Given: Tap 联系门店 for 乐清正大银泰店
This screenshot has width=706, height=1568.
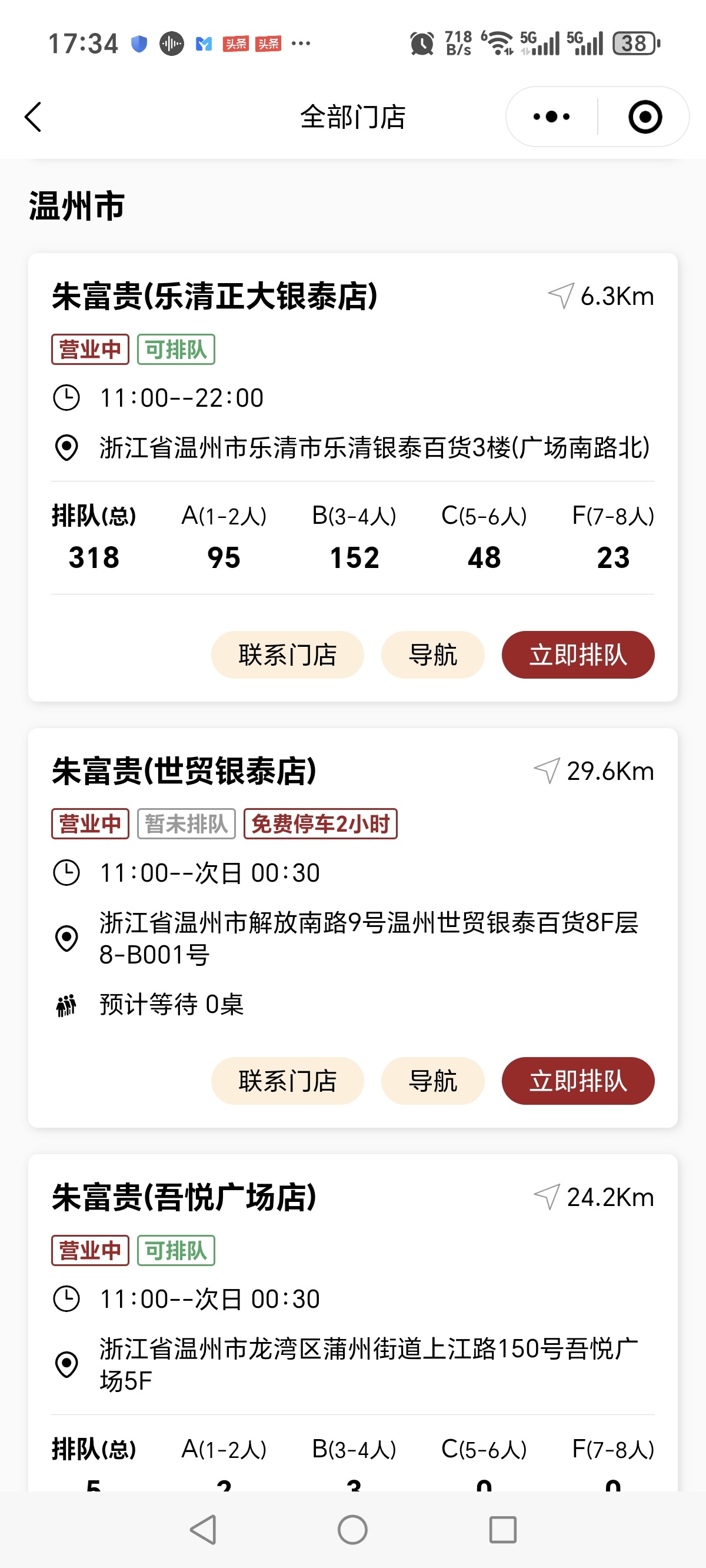Looking at the screenshot, I should 287,655.
